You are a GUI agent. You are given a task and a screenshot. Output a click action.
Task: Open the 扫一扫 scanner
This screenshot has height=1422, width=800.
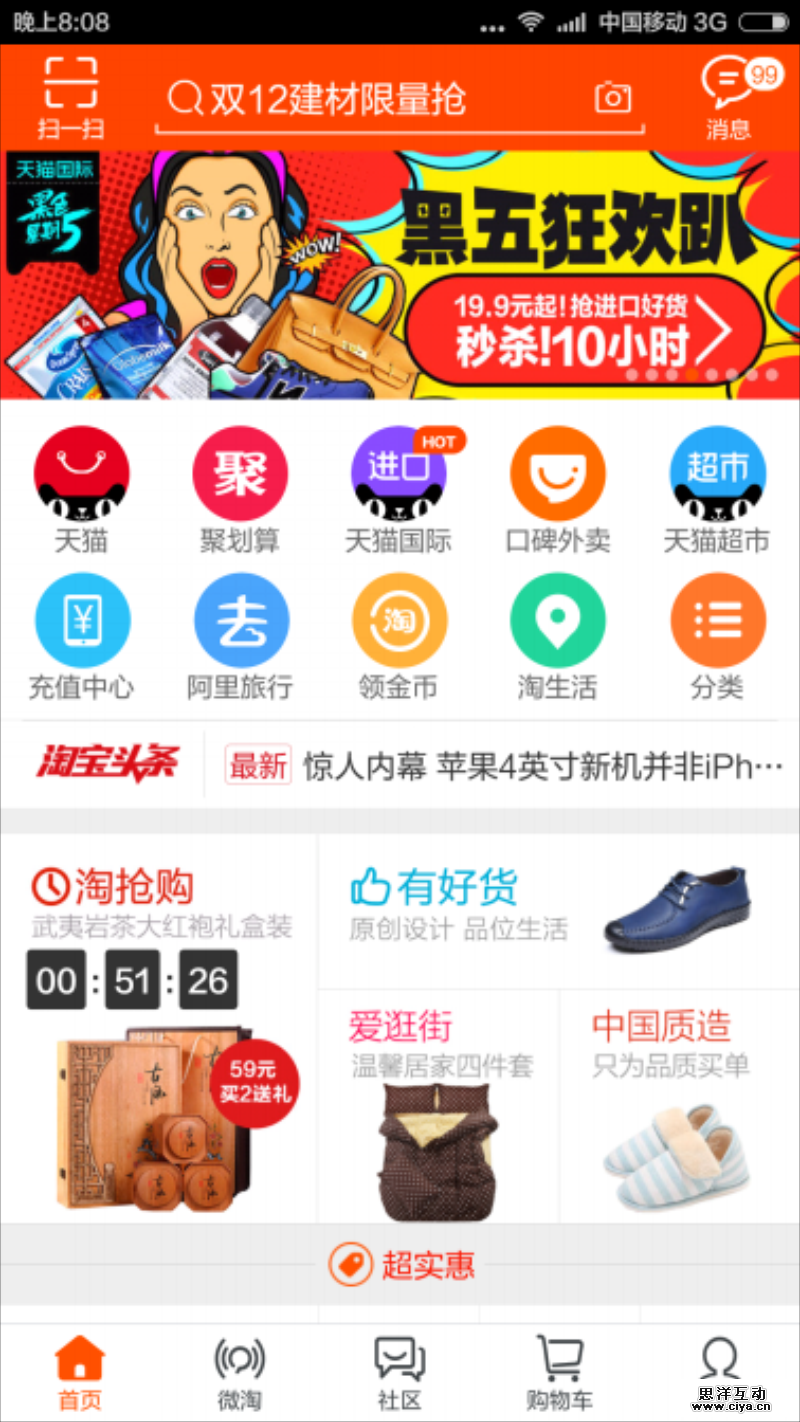click(x=70, y=97)
